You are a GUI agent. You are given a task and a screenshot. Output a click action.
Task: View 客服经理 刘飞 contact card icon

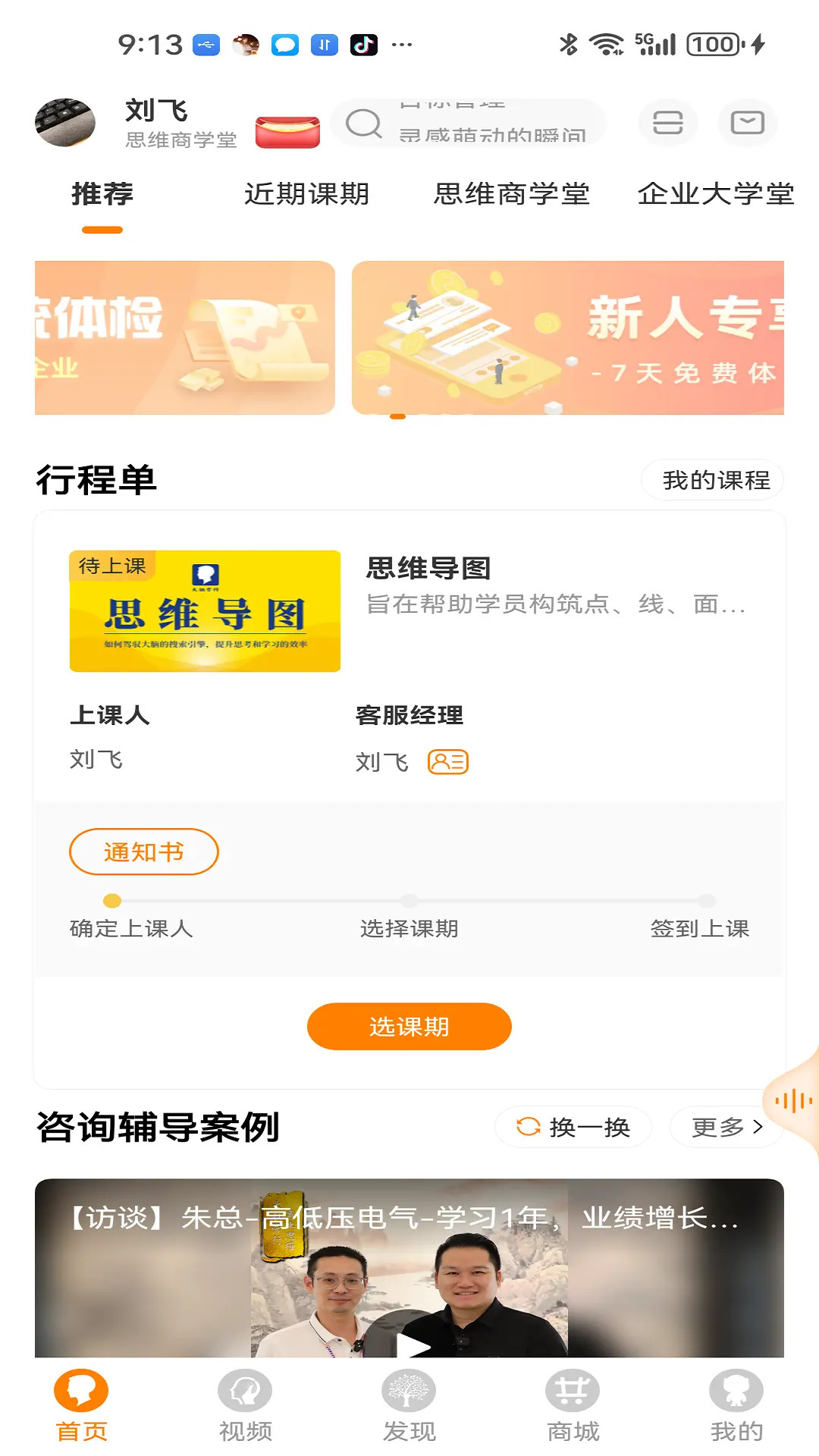click(x=447, y=761)
